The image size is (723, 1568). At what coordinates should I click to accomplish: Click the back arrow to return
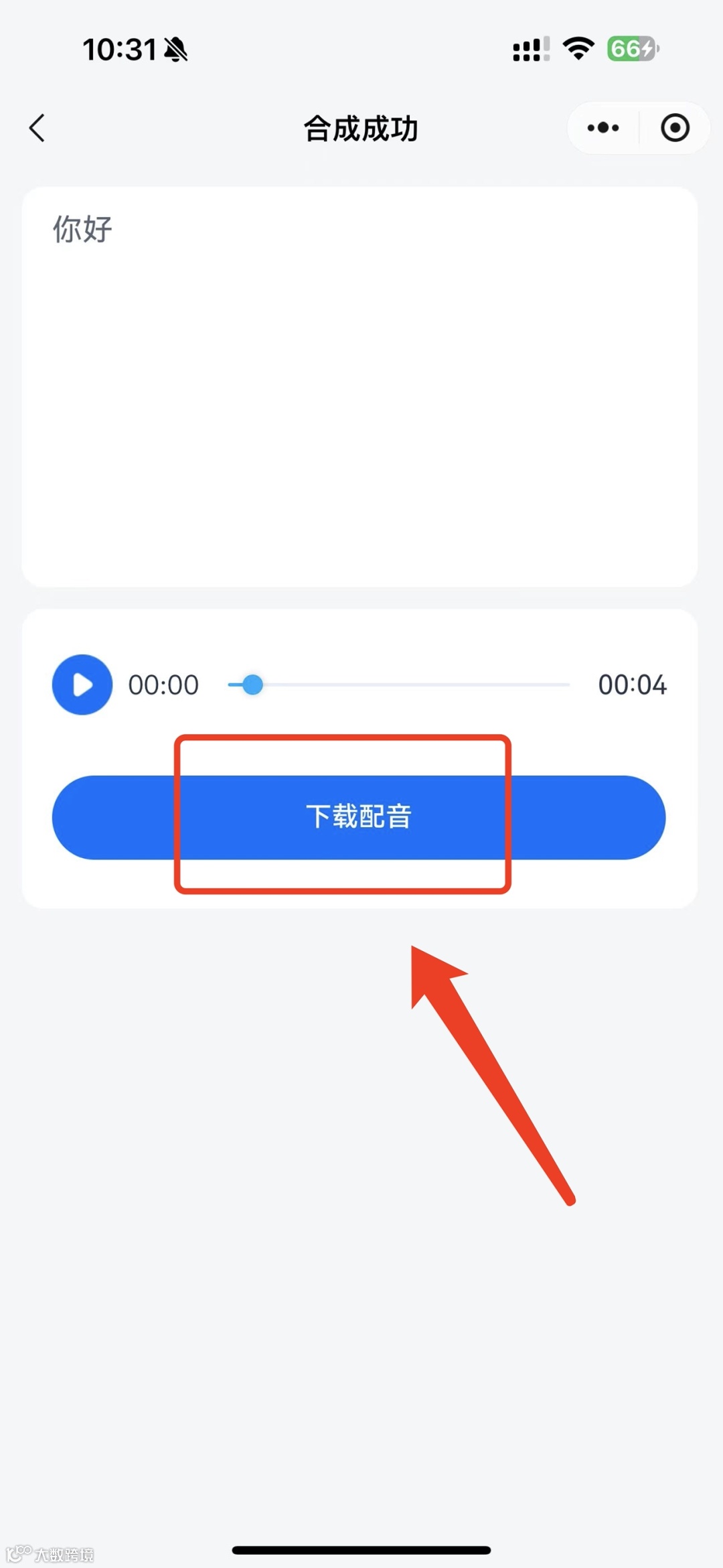click(x=37, y=127)
